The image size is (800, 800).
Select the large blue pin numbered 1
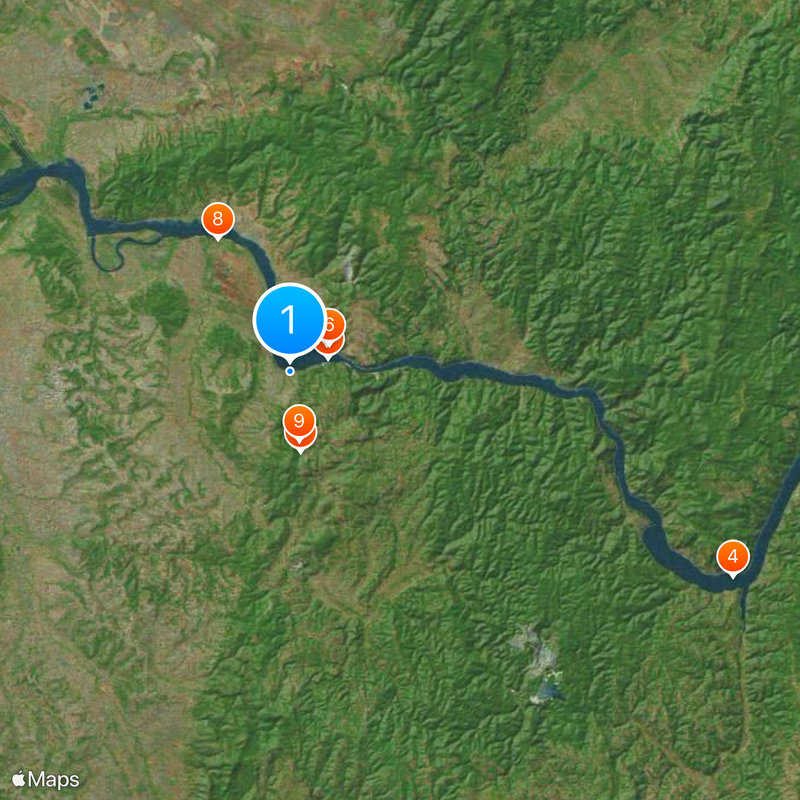(289, 320)
